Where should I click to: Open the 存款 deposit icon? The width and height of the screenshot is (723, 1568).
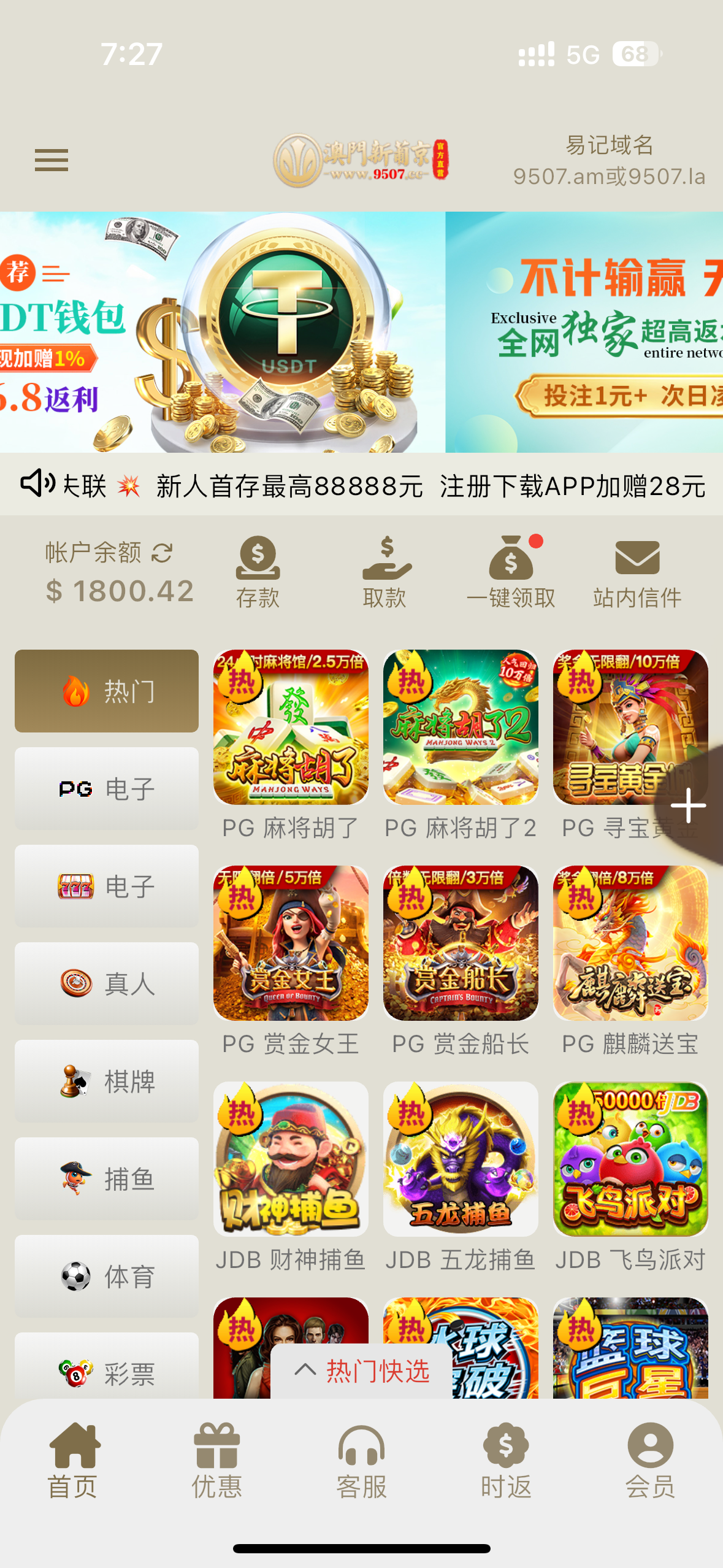pos(258,571)
